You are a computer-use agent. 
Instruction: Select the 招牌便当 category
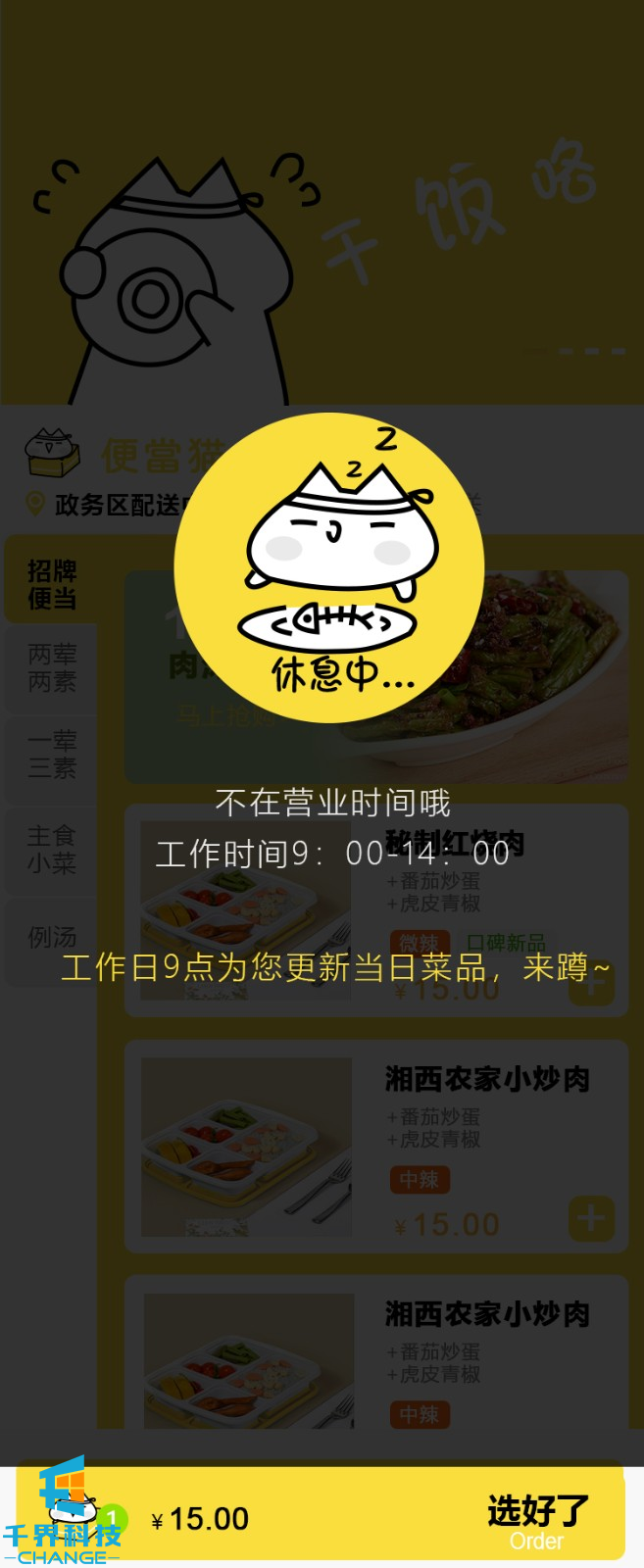pyautogui.click(x=52, y=585)
